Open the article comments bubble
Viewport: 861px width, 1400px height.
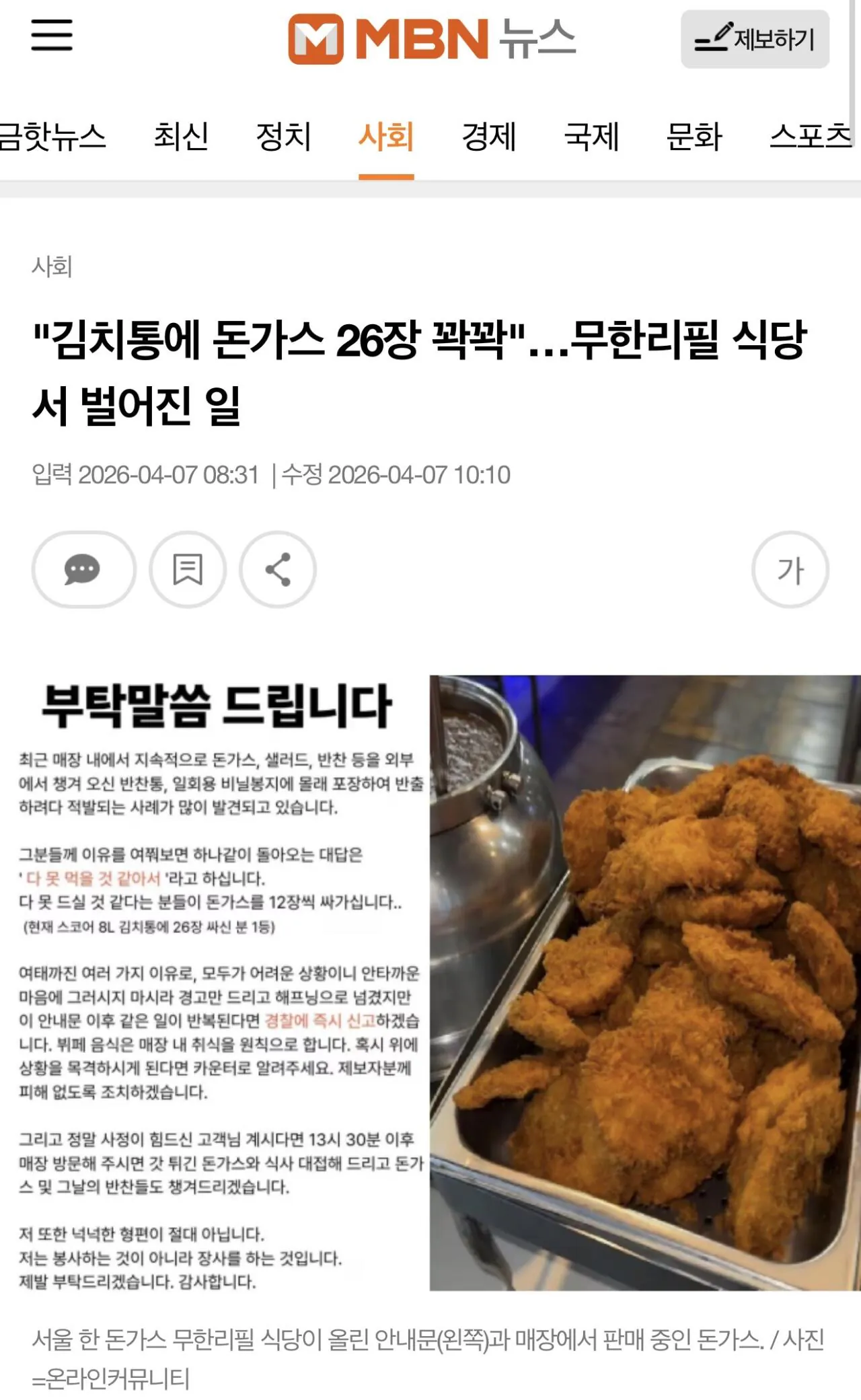click(x=83, y=570)
